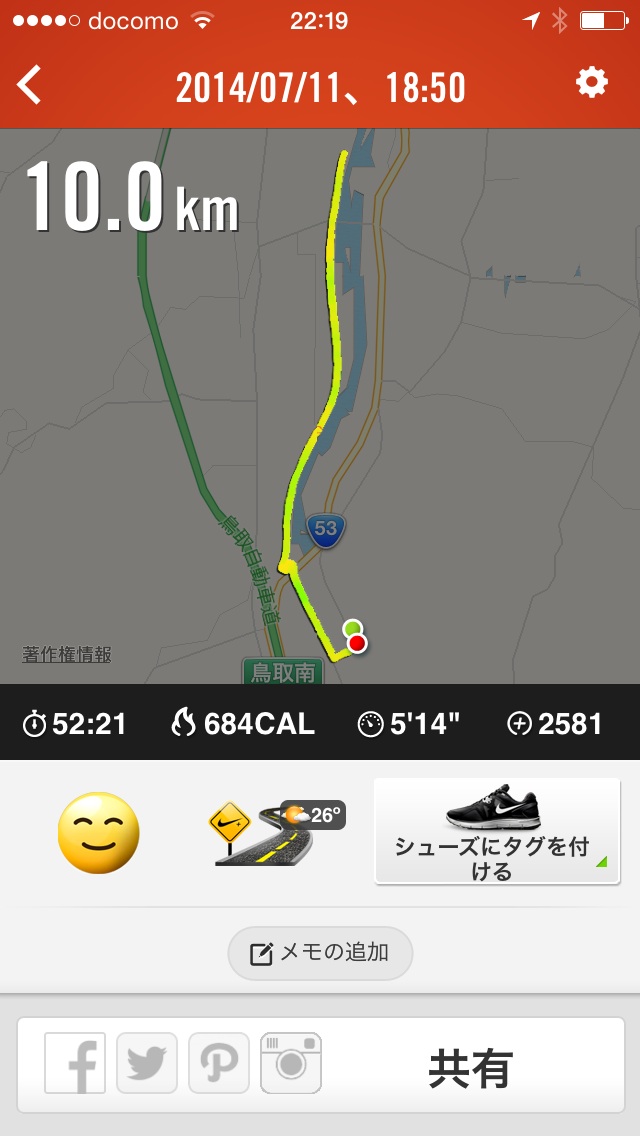Share the run to Twitter
The height and width of the screenshot is (1136, 640).
pos(147,1064)
